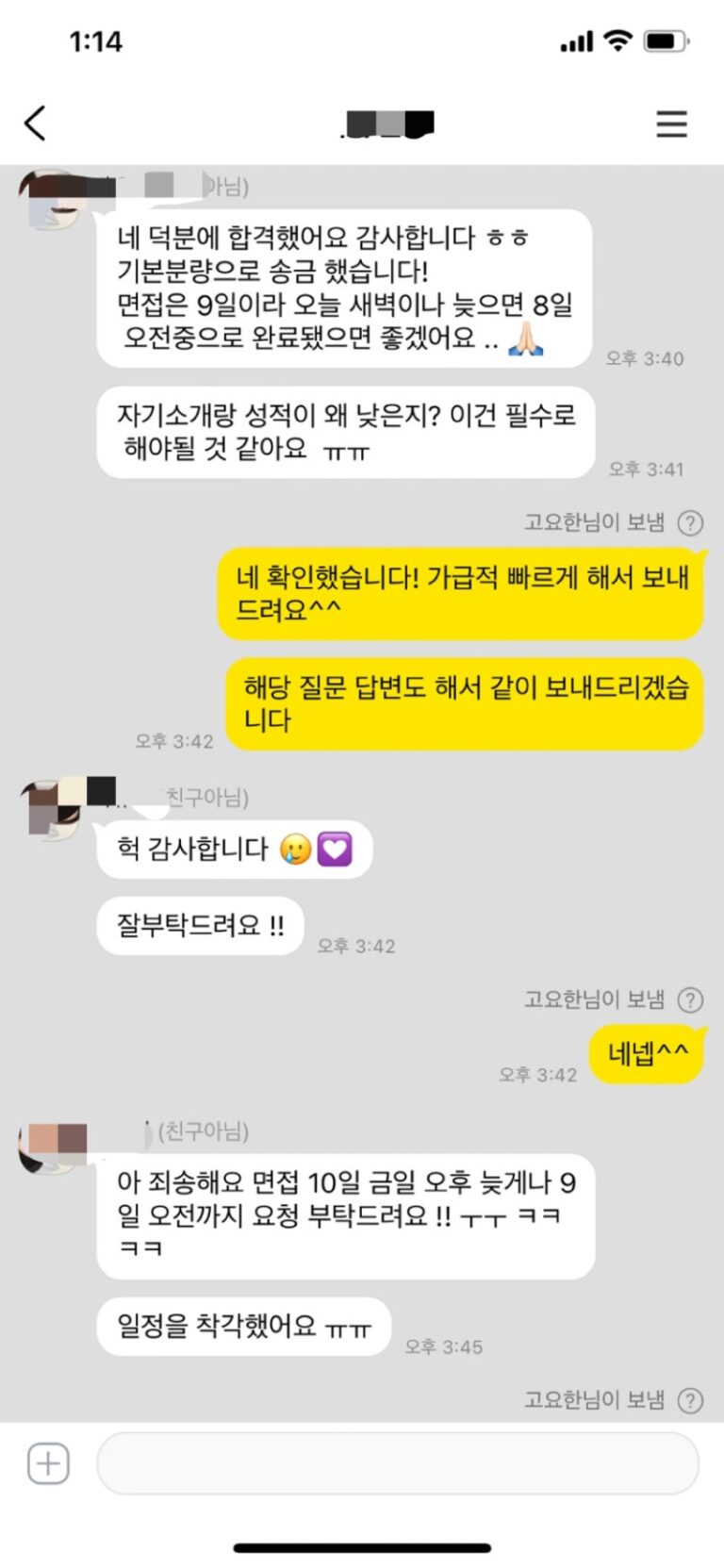
Task: Open the help icon above the 네넵^^ message
Action: tap(691, 999)
